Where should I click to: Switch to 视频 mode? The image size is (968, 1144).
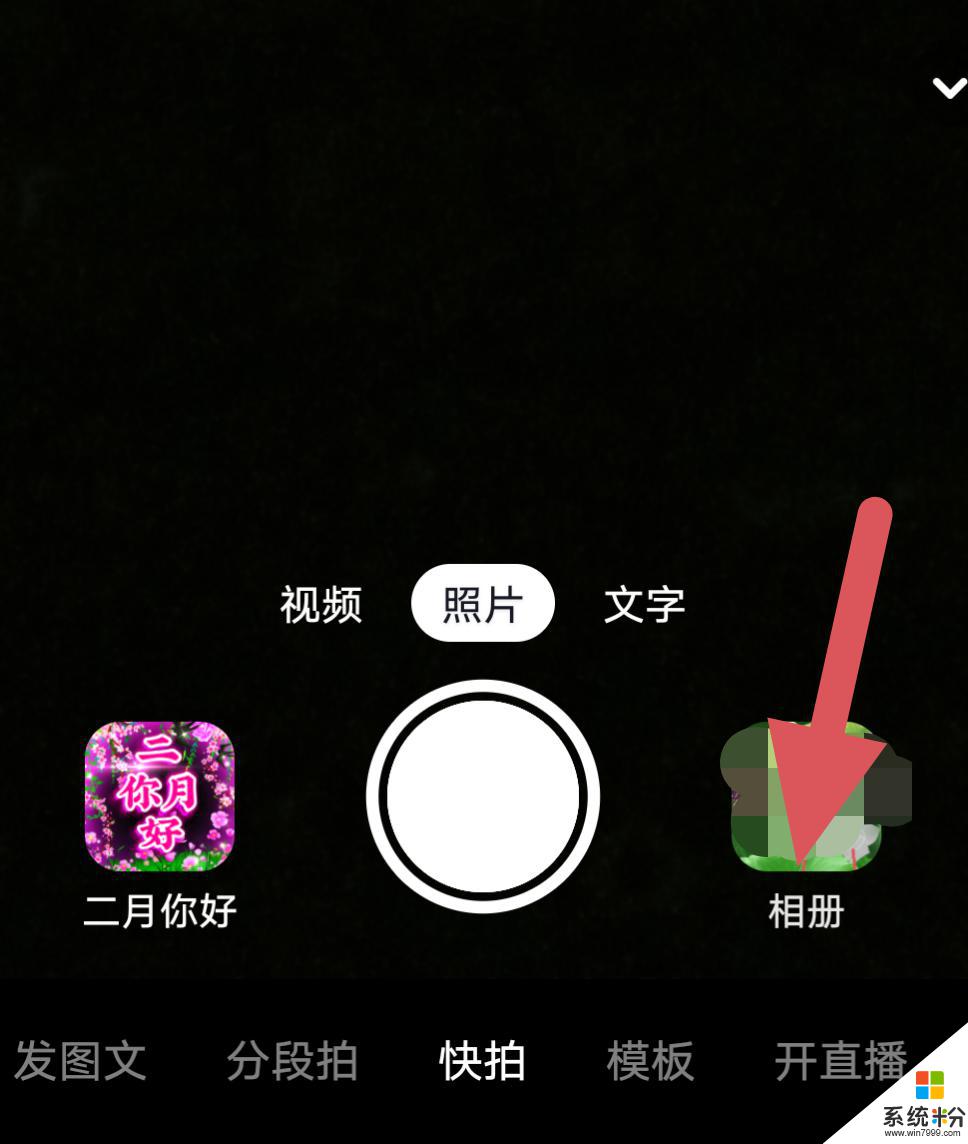click(x=320, y=605)
